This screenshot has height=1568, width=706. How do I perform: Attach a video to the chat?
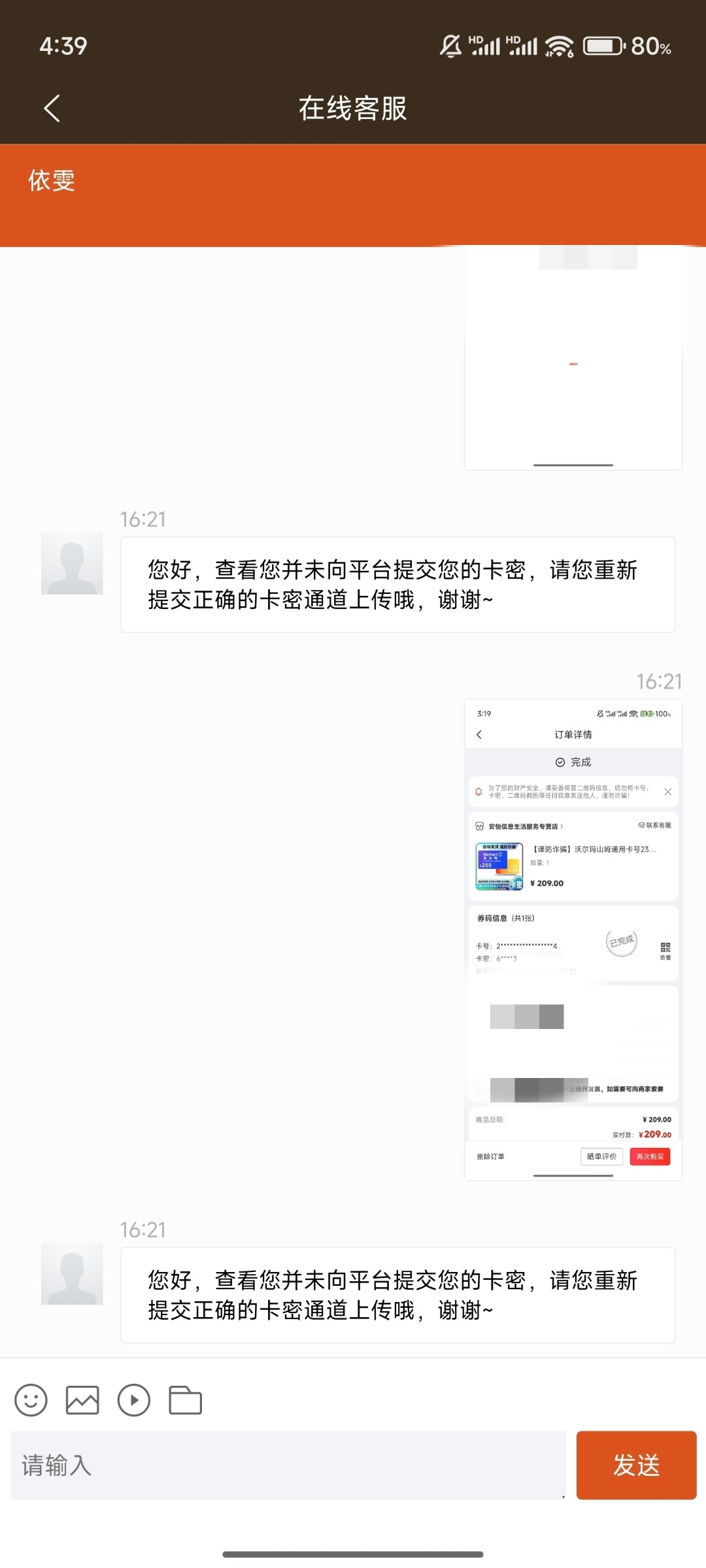pyautogui.click(x=134, y=1401)
